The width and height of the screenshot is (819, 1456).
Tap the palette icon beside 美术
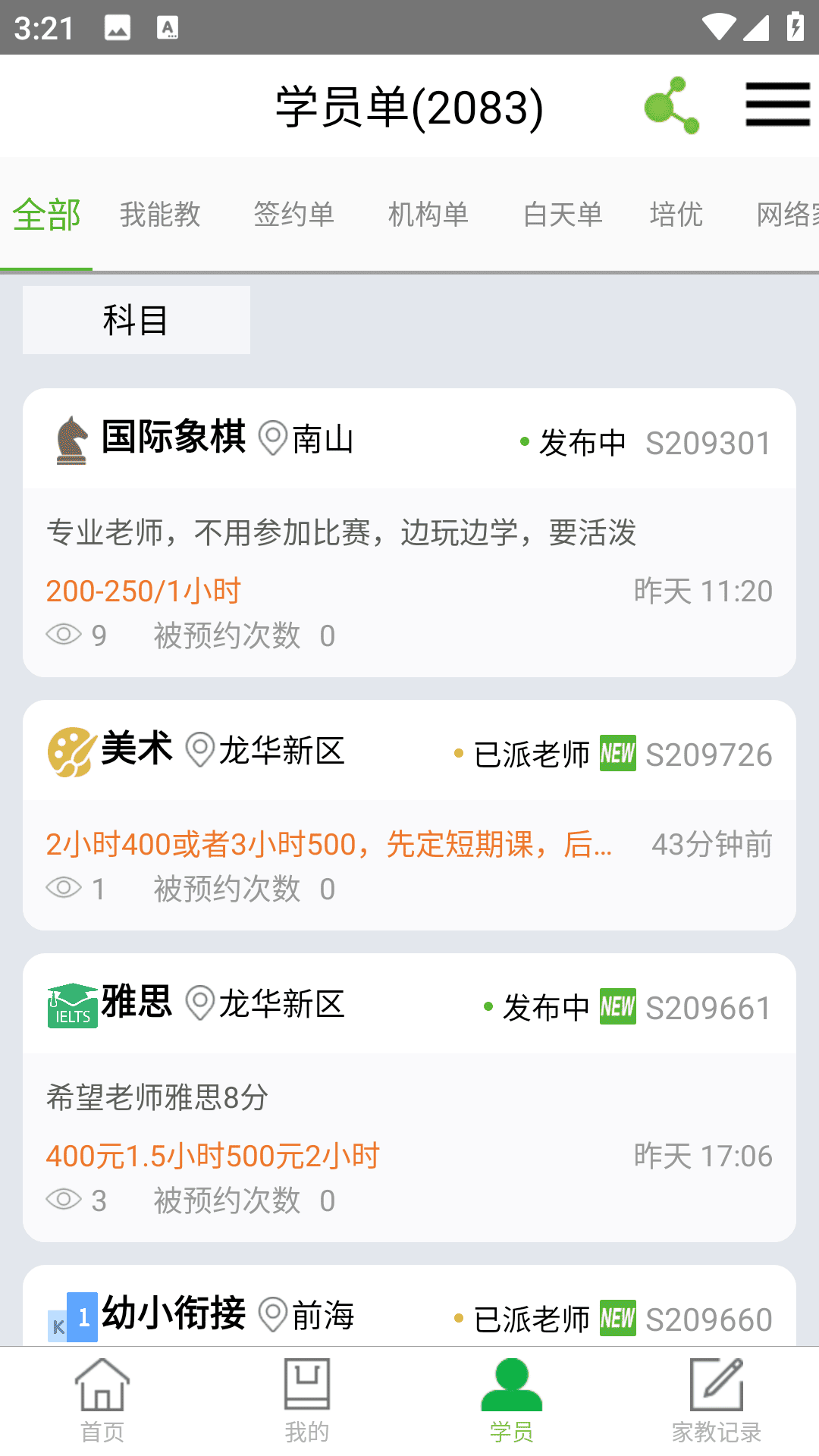pyautogui.click(x=71, y=751)
